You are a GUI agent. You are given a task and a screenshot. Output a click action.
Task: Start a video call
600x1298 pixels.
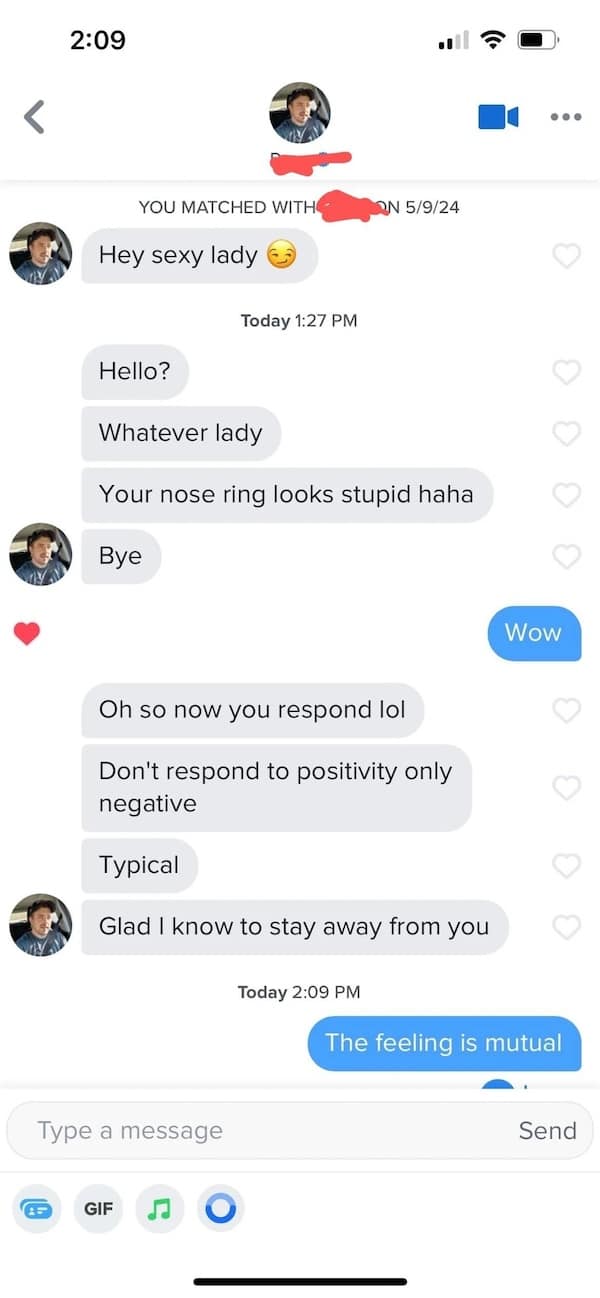tap(498, 117)
